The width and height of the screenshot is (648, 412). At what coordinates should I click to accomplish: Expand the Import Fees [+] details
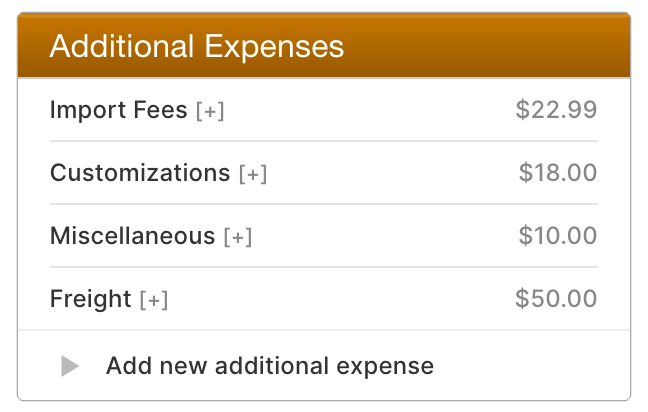point(210,111)
